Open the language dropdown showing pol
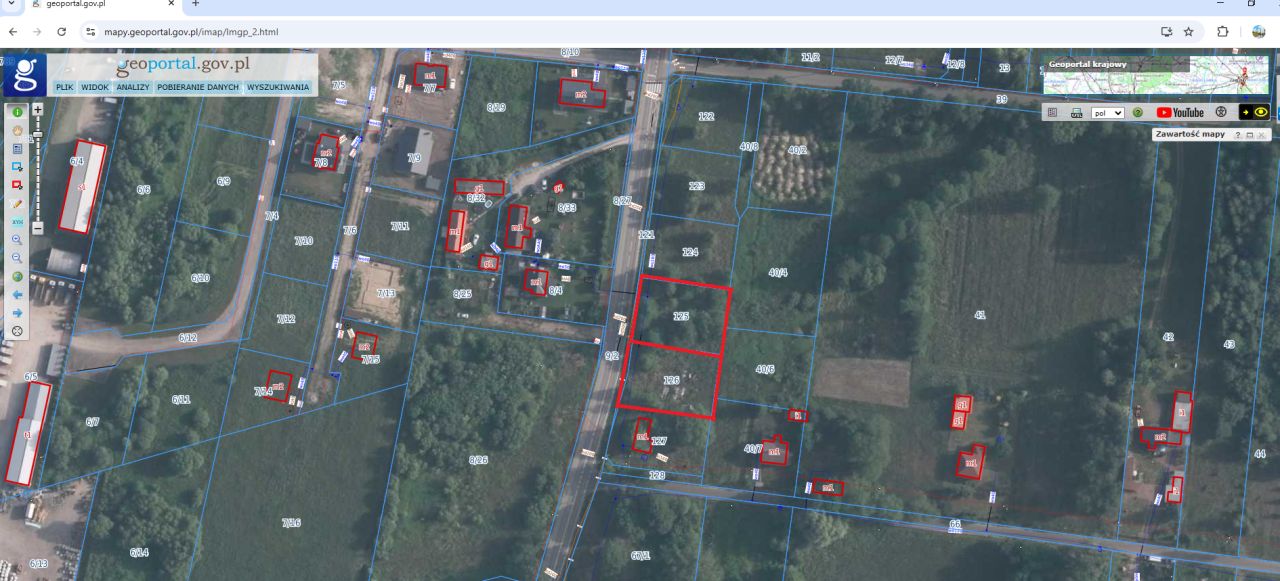Viewport: 1280px width, 581px height. [1107, 113]
